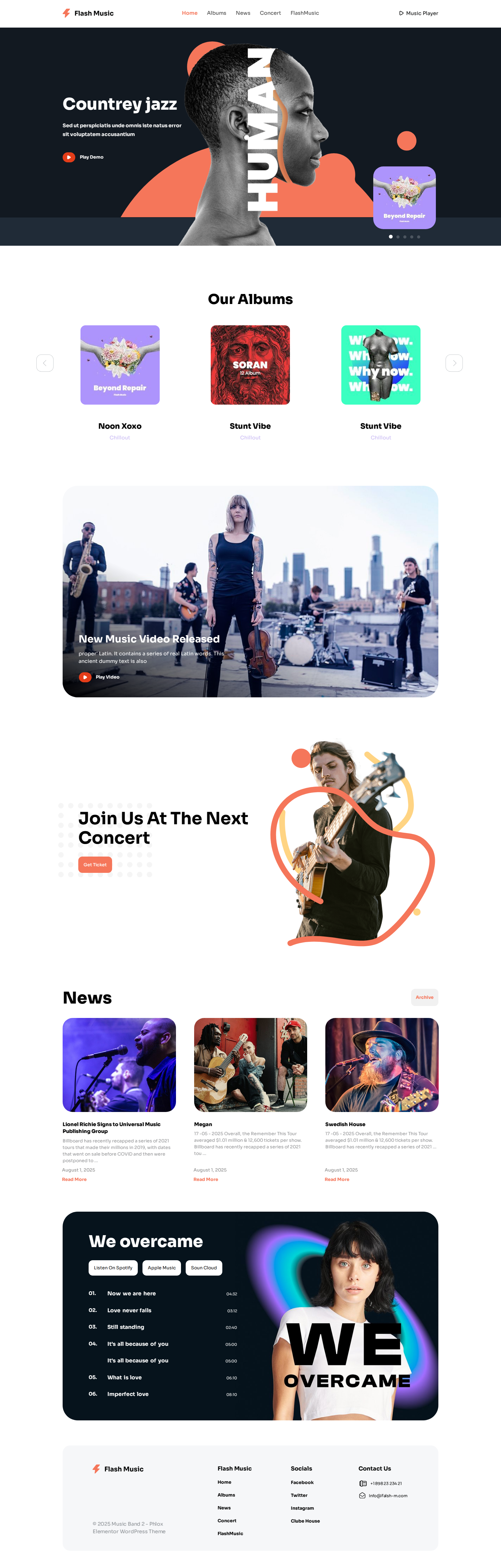This screenshot has height=1568, width=501.
Task: Read More on Swedish House article
Action: click(337, 1179)
